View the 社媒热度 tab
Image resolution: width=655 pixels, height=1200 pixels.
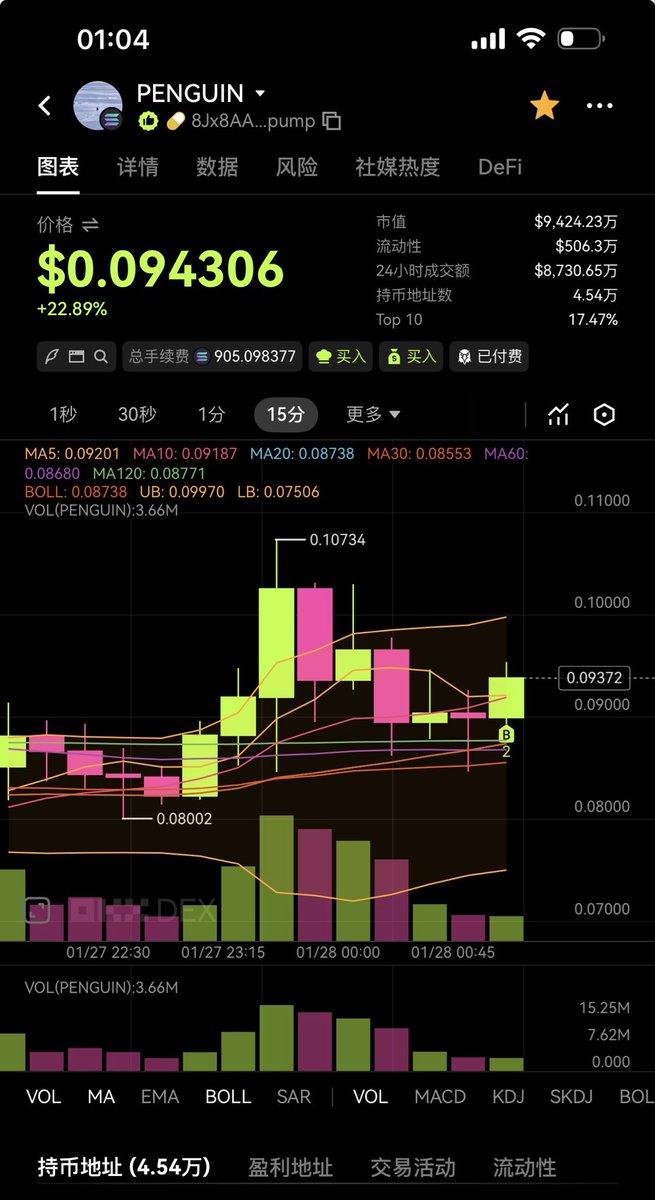pos(397,167)
